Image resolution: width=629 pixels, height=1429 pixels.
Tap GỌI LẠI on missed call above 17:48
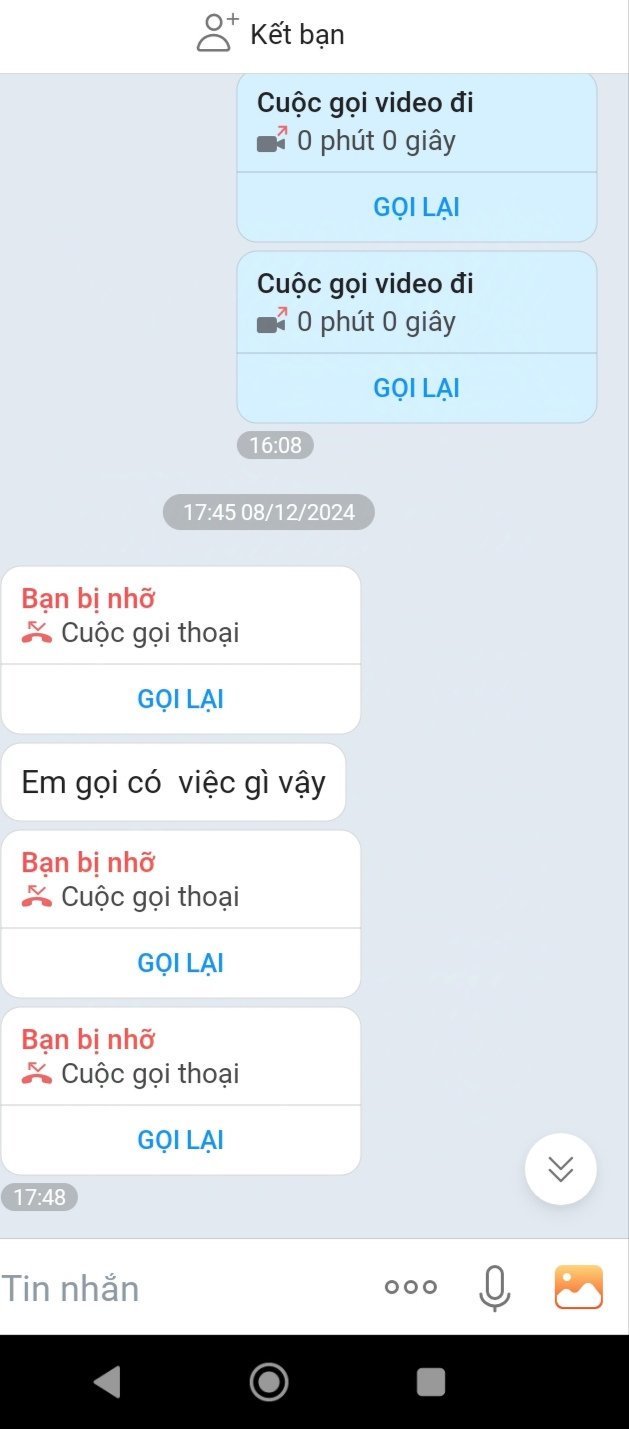pos(180,1140)
